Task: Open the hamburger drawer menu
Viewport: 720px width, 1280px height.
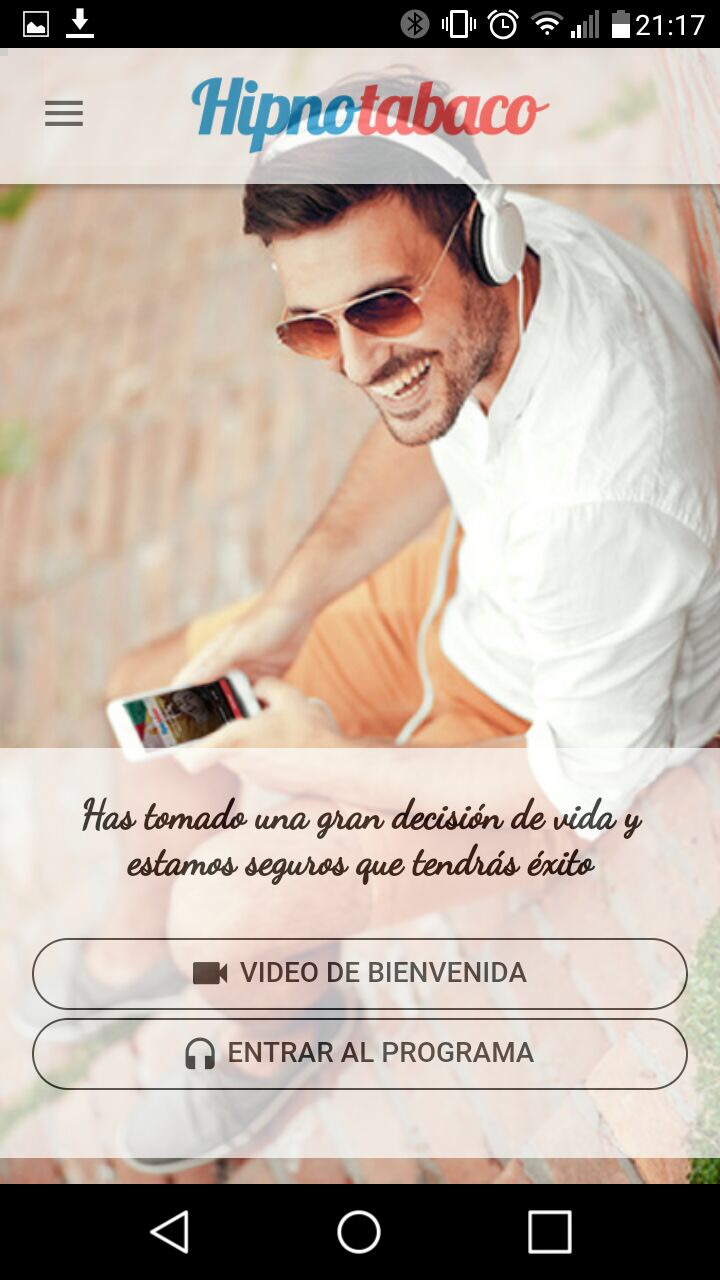Action: click(x=64, y=114)
